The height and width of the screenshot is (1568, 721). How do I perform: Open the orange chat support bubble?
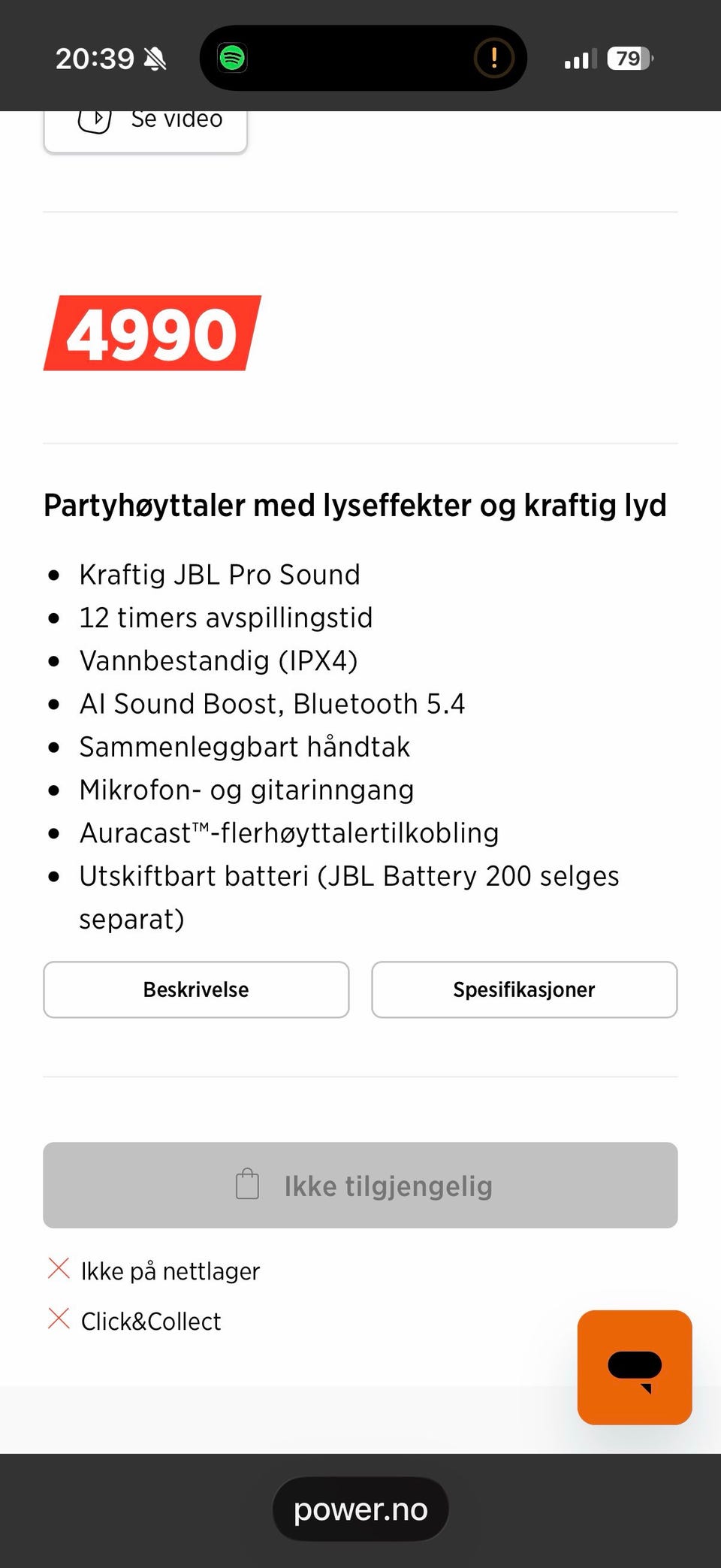(x=635, y=1367)
